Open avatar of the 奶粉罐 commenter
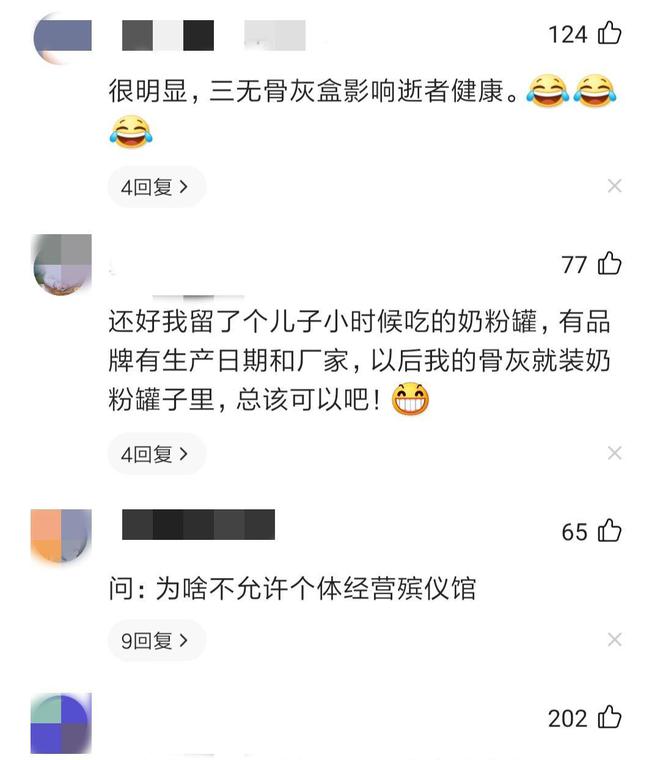The width and height of the screenshot is (660, 760). 62,265
